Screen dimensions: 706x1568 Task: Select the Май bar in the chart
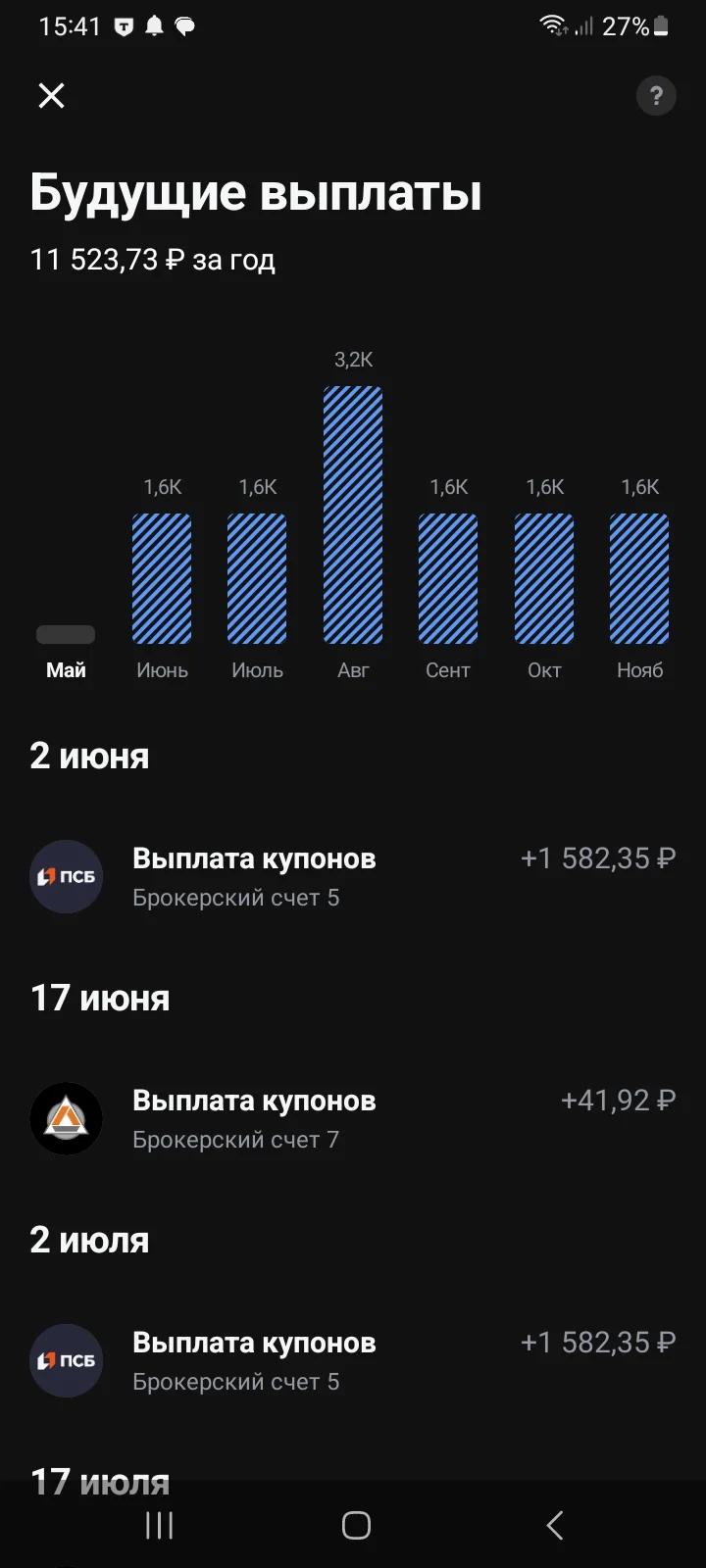coord(66,634)
